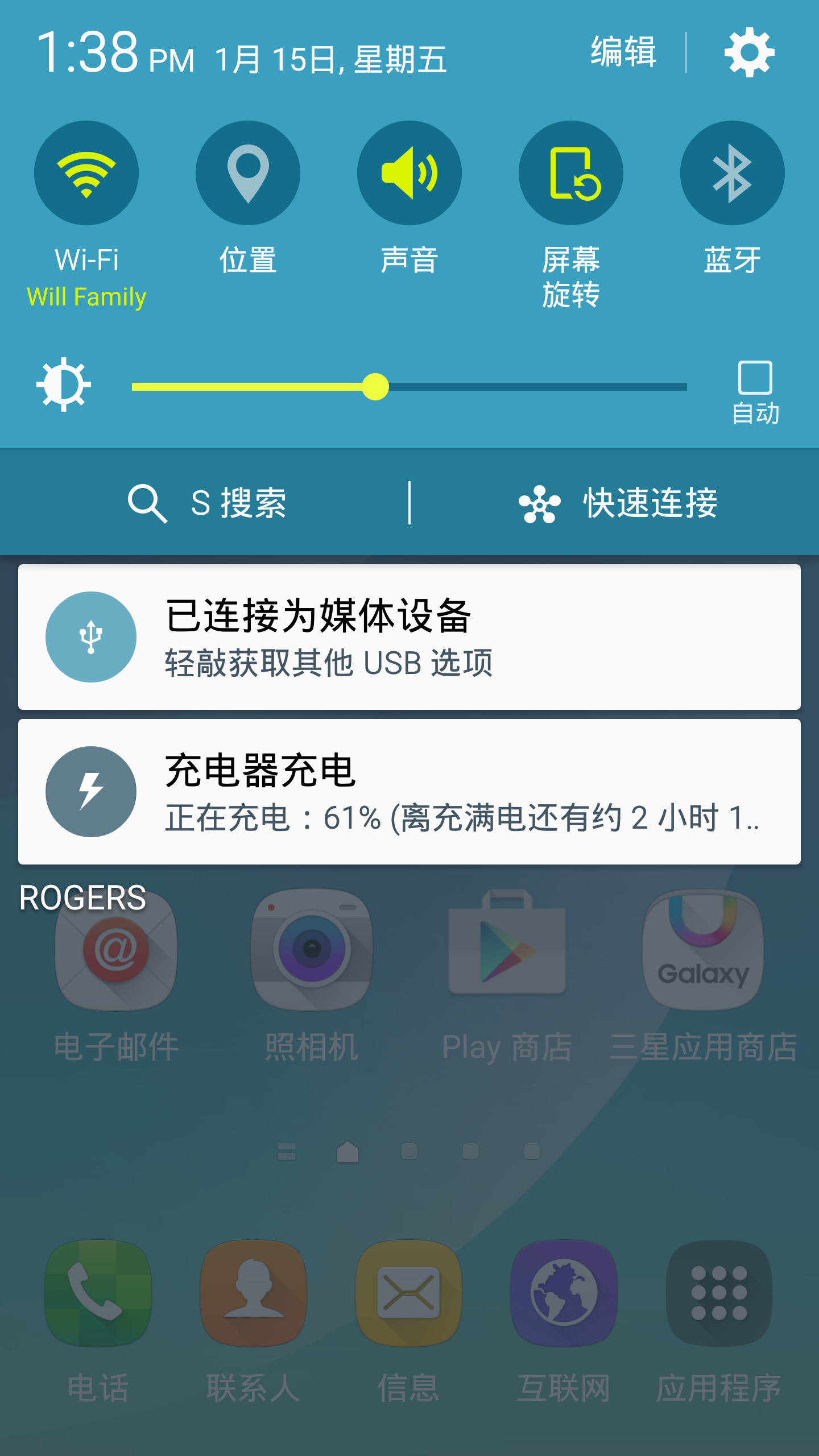Open S 搜索 search

coord(207,503)
